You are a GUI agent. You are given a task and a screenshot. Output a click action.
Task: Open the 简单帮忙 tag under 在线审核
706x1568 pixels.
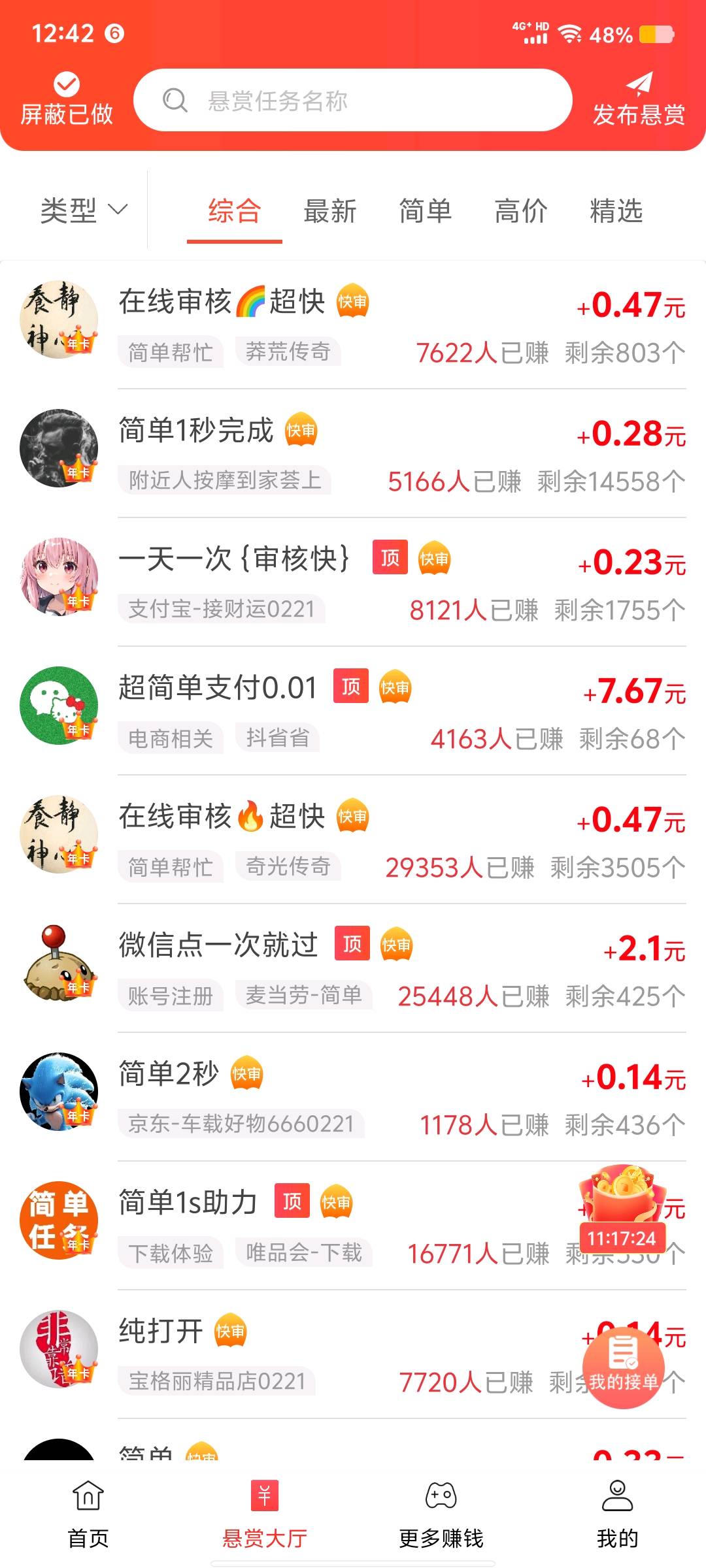click(171, 351)
